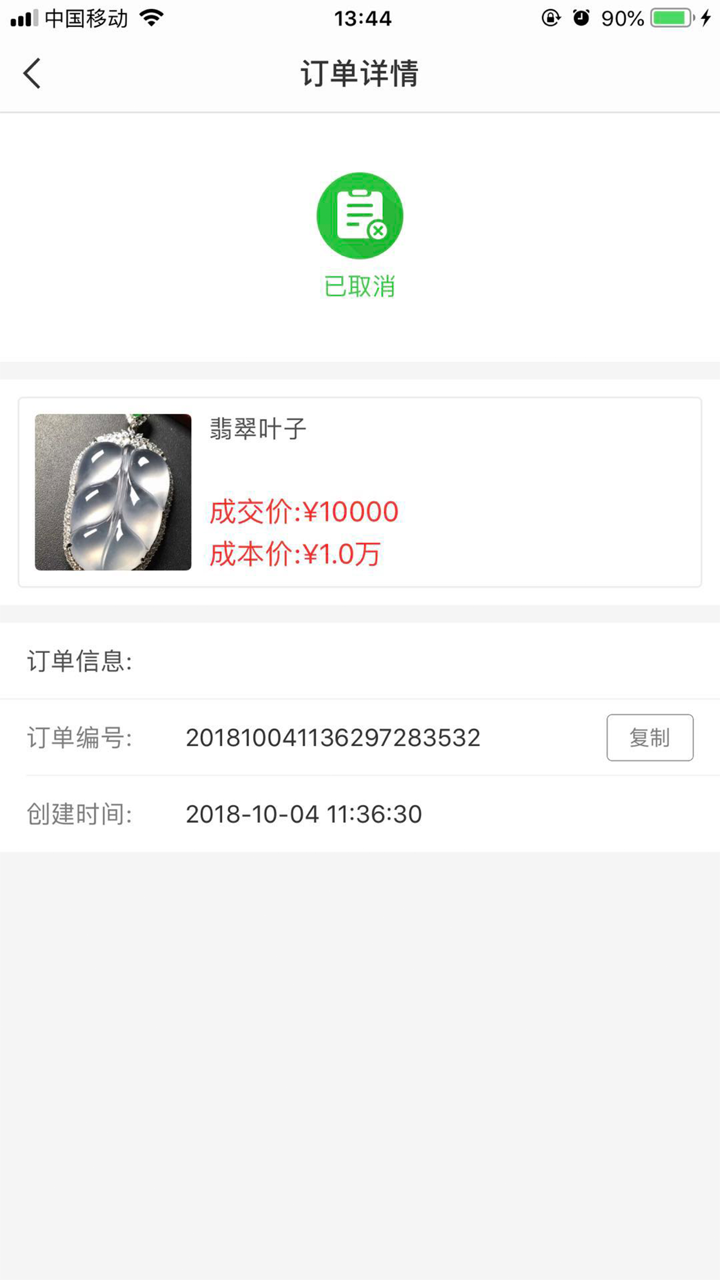The height and width of the screenshot is (1280, 720).
Task: Select the order number text
Action: tap(332, 737)
